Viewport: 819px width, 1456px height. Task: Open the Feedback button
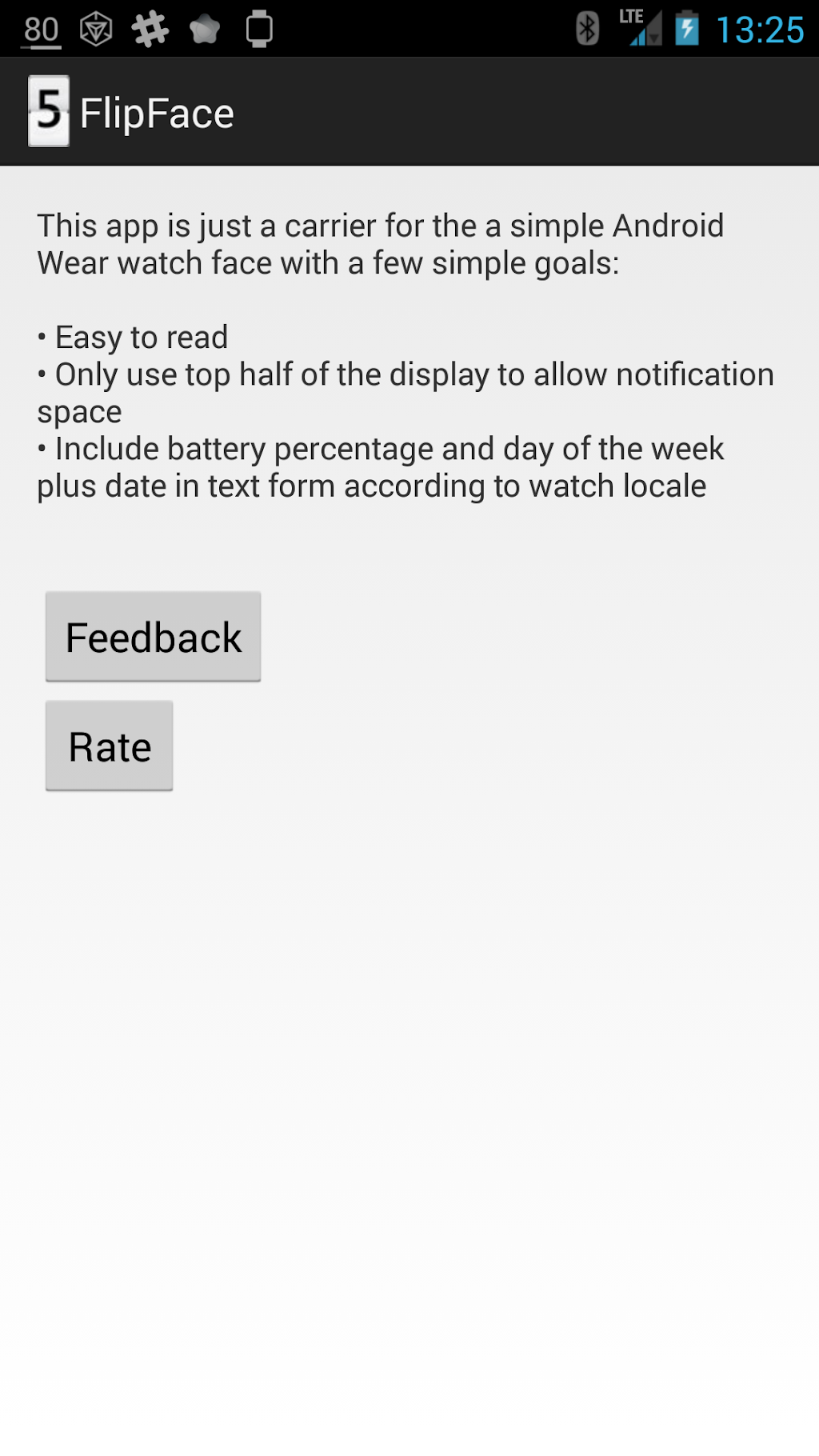(153, 637)
